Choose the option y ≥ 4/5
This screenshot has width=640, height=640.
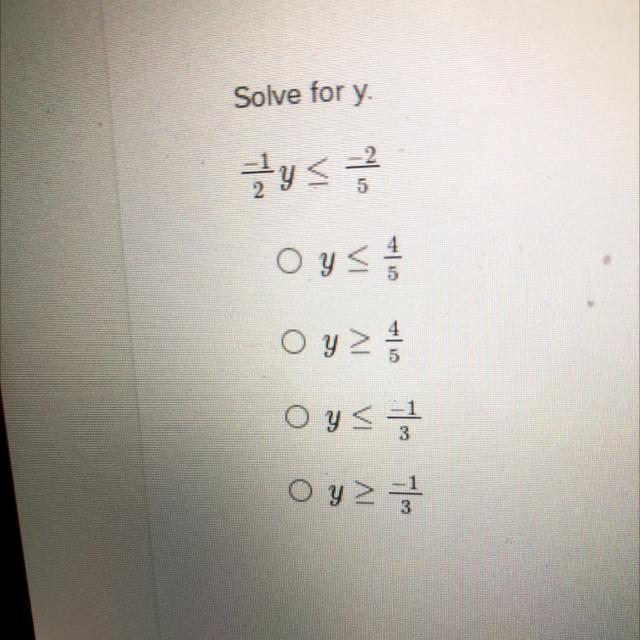point(289,344)
